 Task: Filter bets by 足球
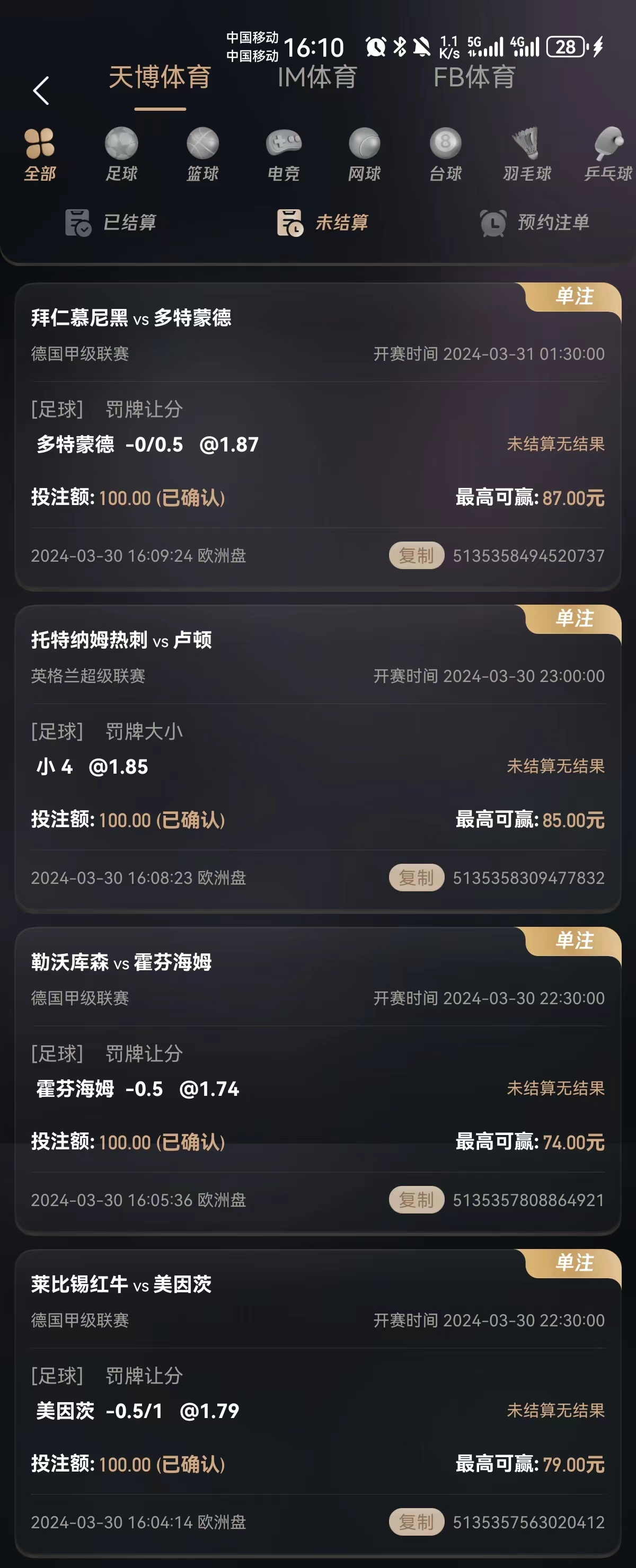click(121, 155)
